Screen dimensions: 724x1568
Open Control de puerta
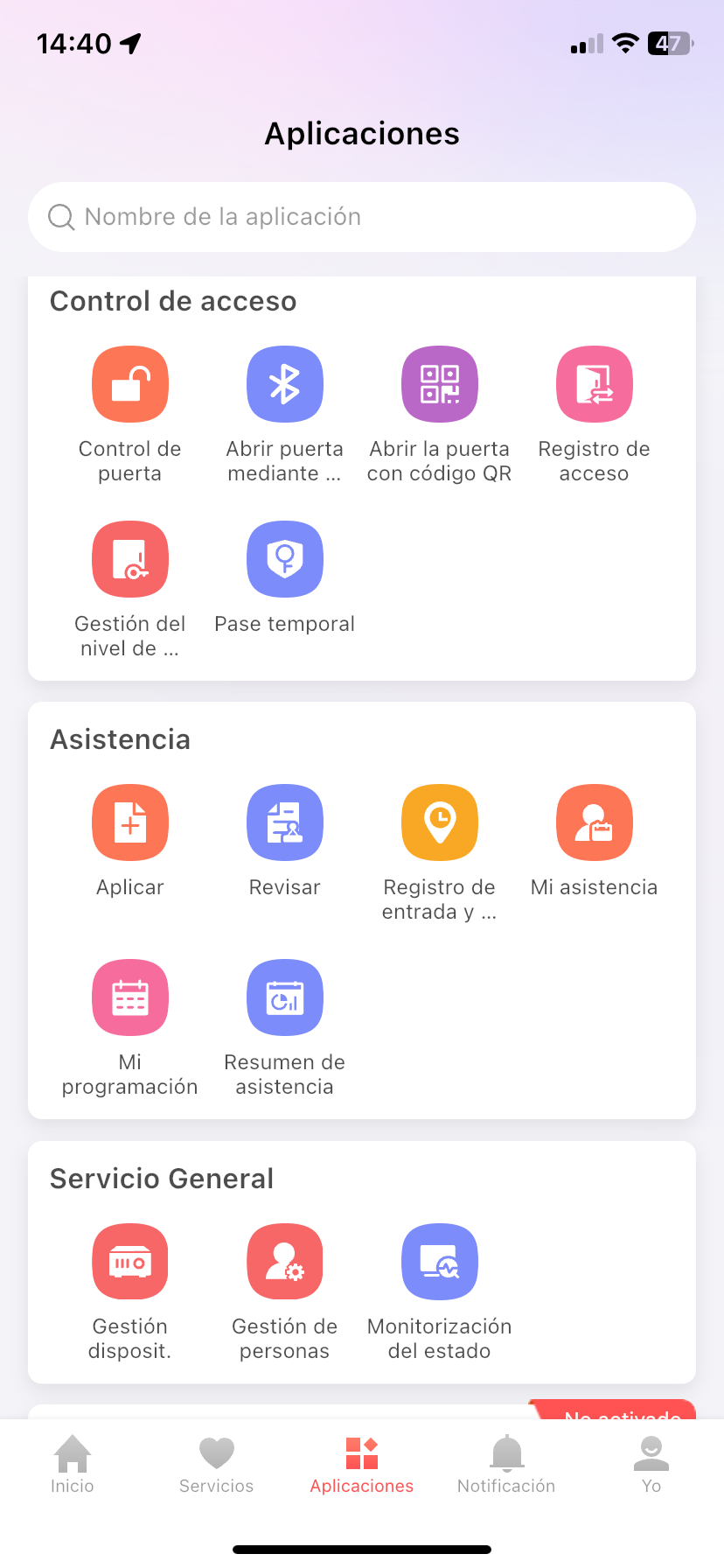tap(130, 385)
